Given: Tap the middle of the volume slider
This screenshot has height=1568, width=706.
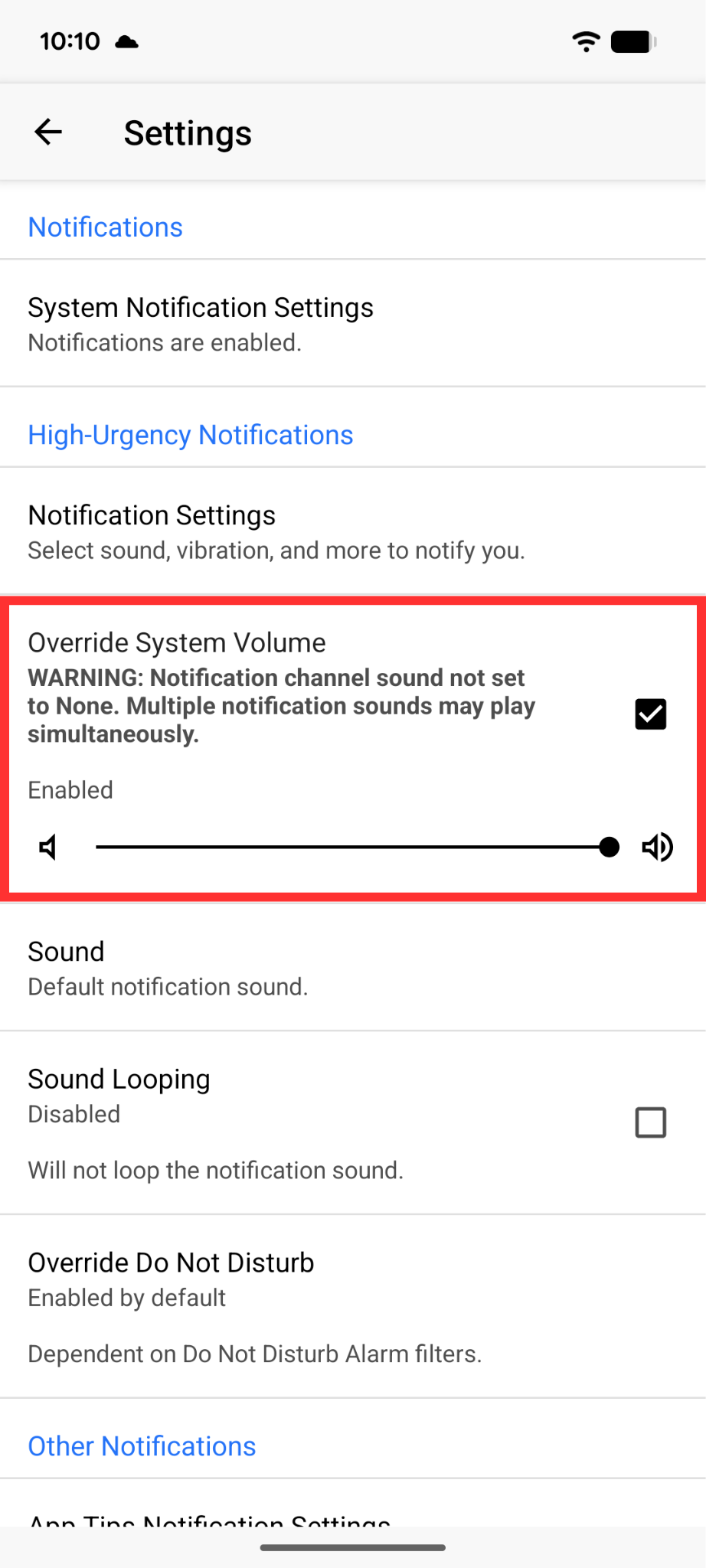Looking at the screenshot, I should 352,848.
